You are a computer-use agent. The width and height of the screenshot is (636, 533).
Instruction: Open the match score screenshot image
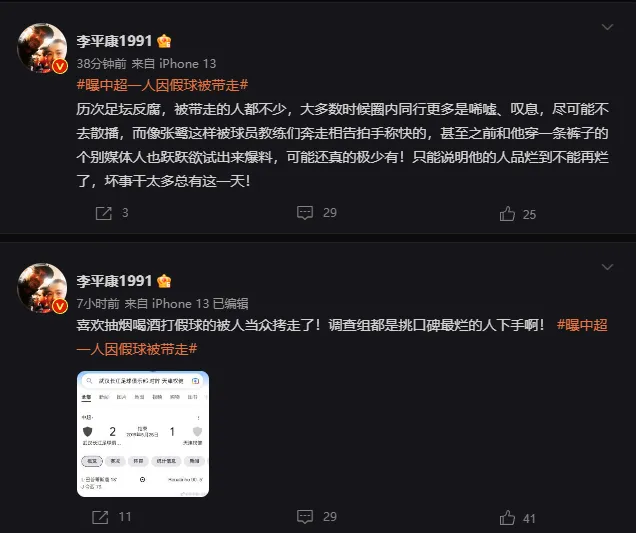pyautogui.click(x=144, y=435)
